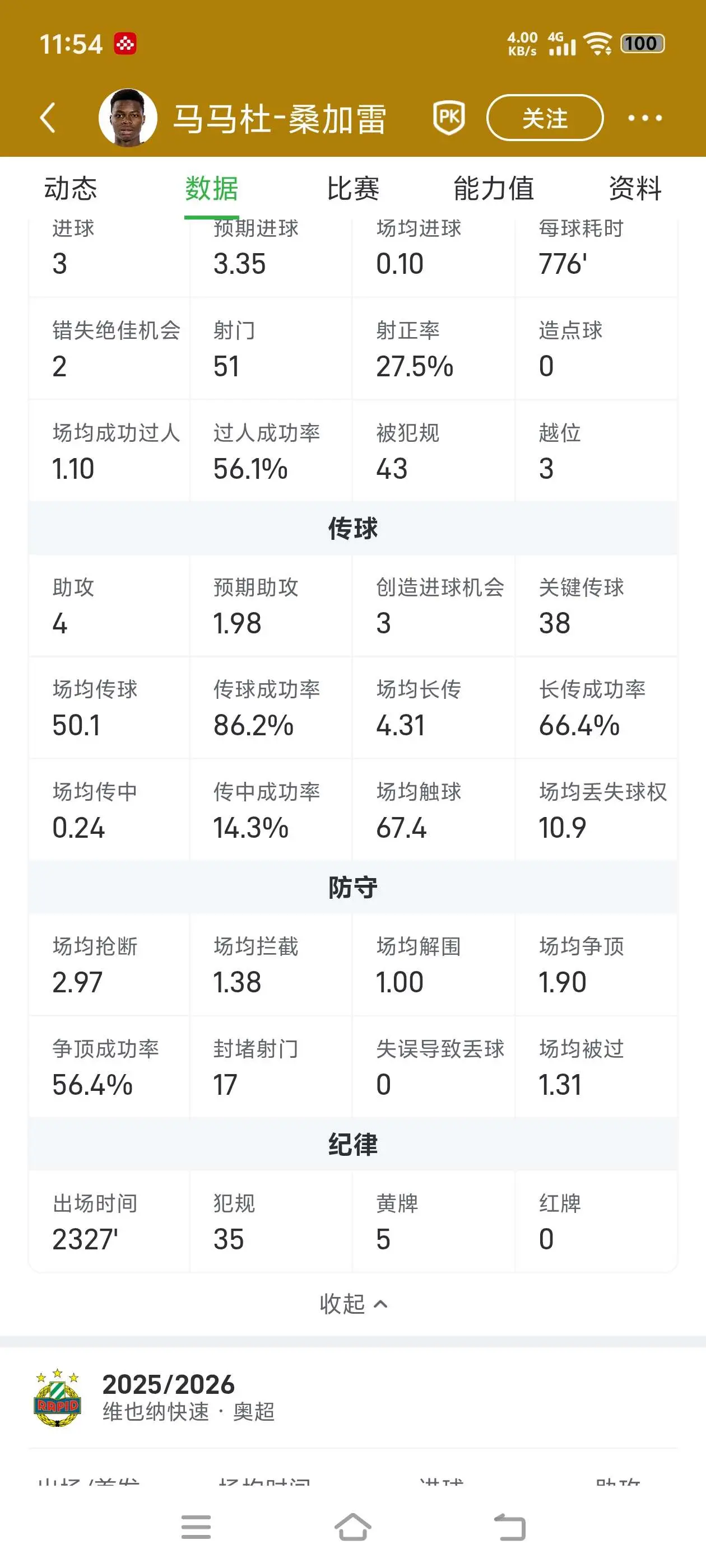Switch to the 比赛 tab
This screenshot has width=706, height=1568.
point(352,188)
